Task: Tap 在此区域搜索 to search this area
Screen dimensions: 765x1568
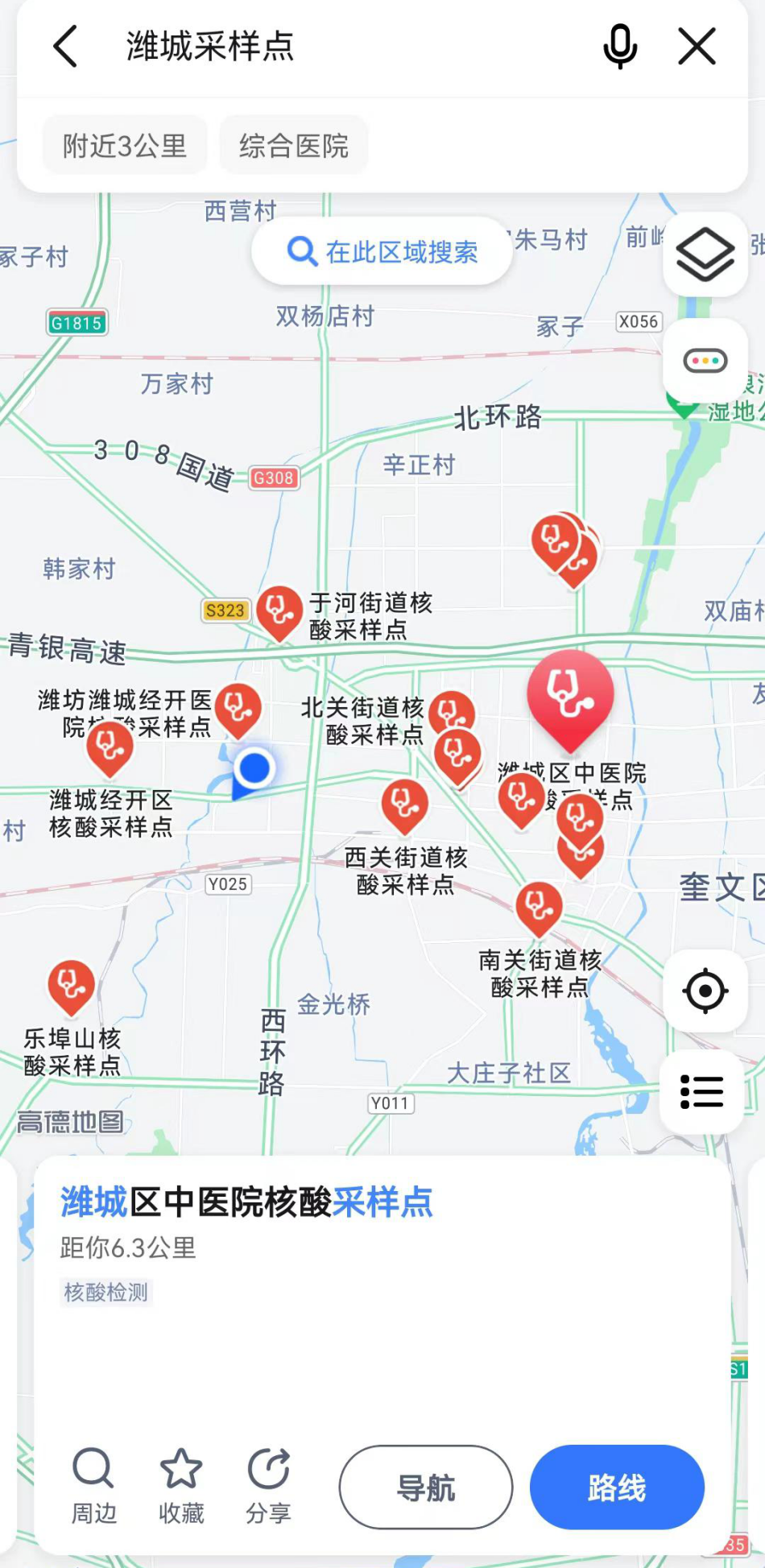Action: 382,252
